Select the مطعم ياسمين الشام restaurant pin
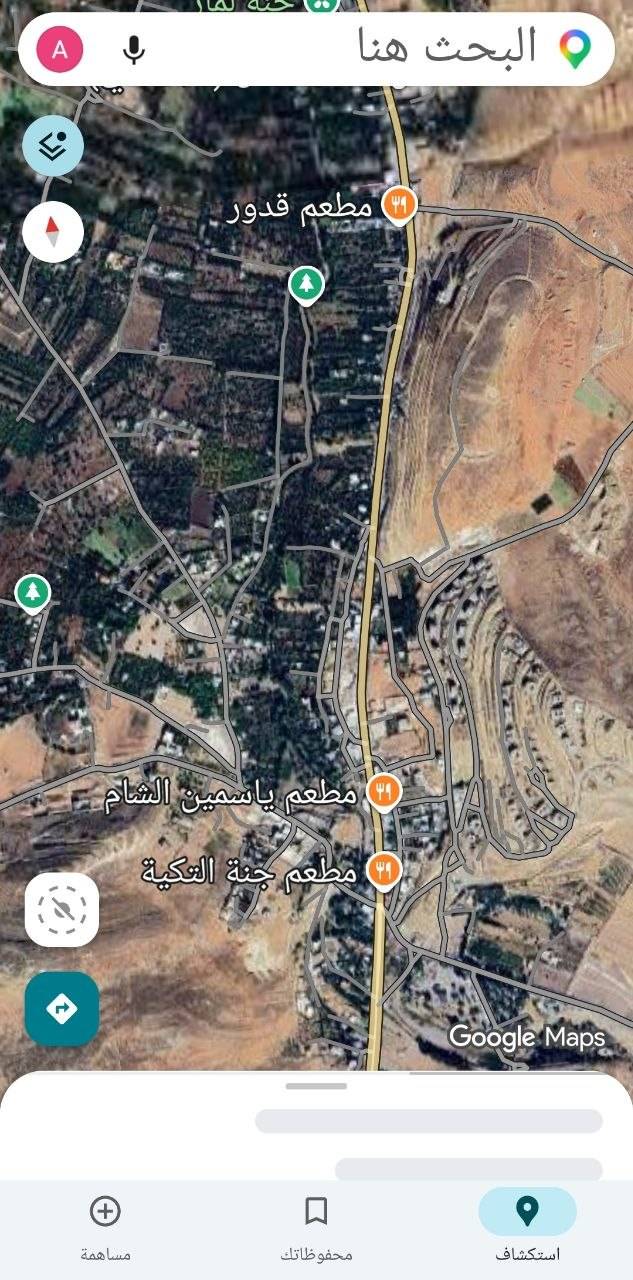The height and width of the screenshot is (1280, 633). [384, 794]
